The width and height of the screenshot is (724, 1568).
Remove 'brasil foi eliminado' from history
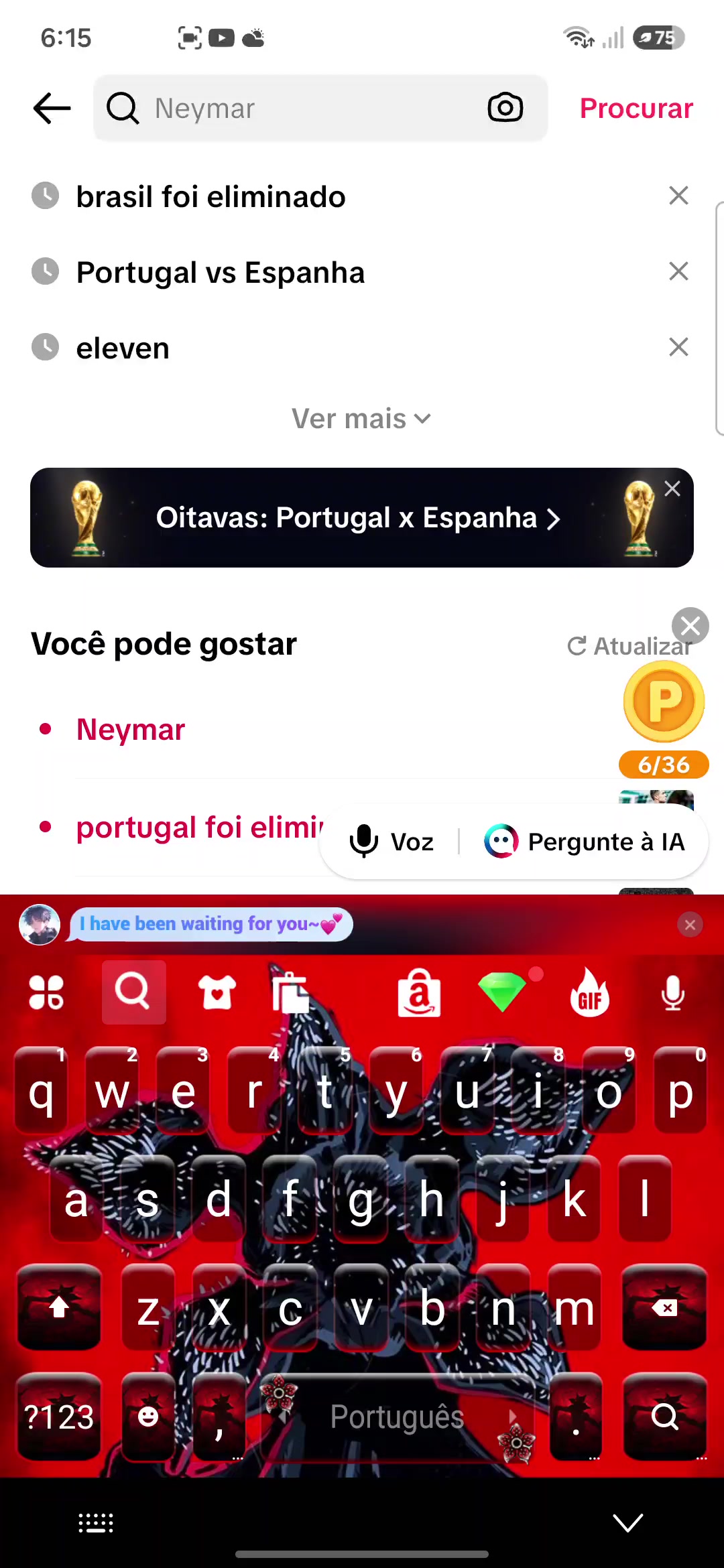pos(678,196)
